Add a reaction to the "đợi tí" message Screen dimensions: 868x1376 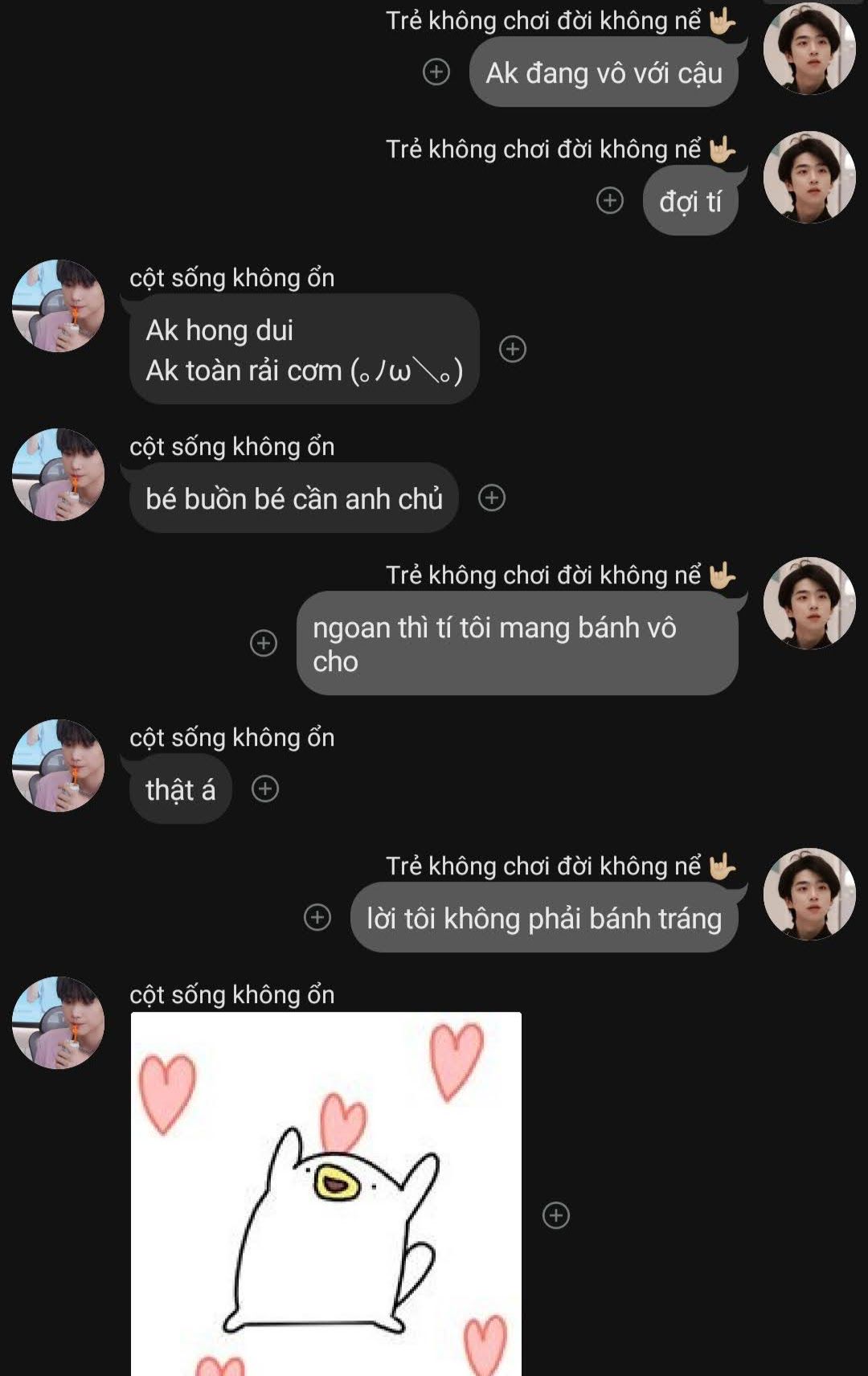(610, 200)
